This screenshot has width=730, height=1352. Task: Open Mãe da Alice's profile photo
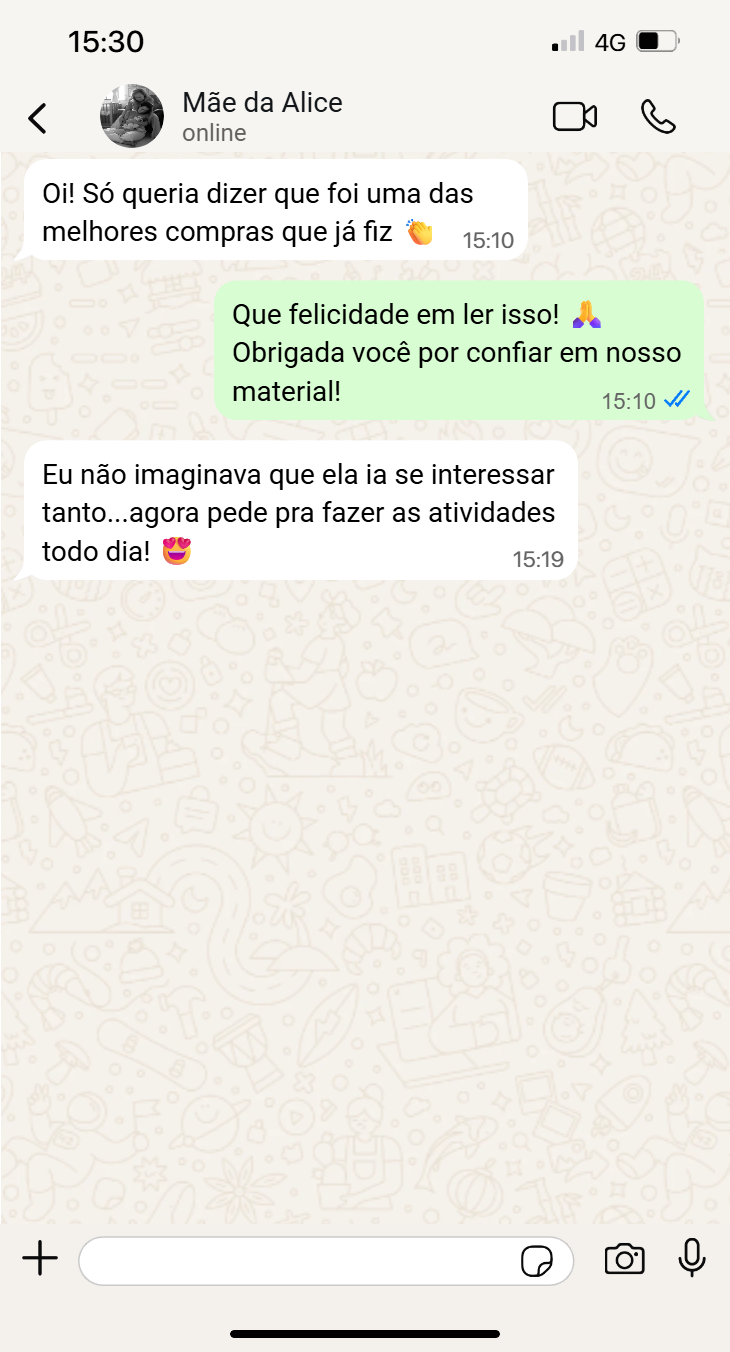tap(132, 117)
